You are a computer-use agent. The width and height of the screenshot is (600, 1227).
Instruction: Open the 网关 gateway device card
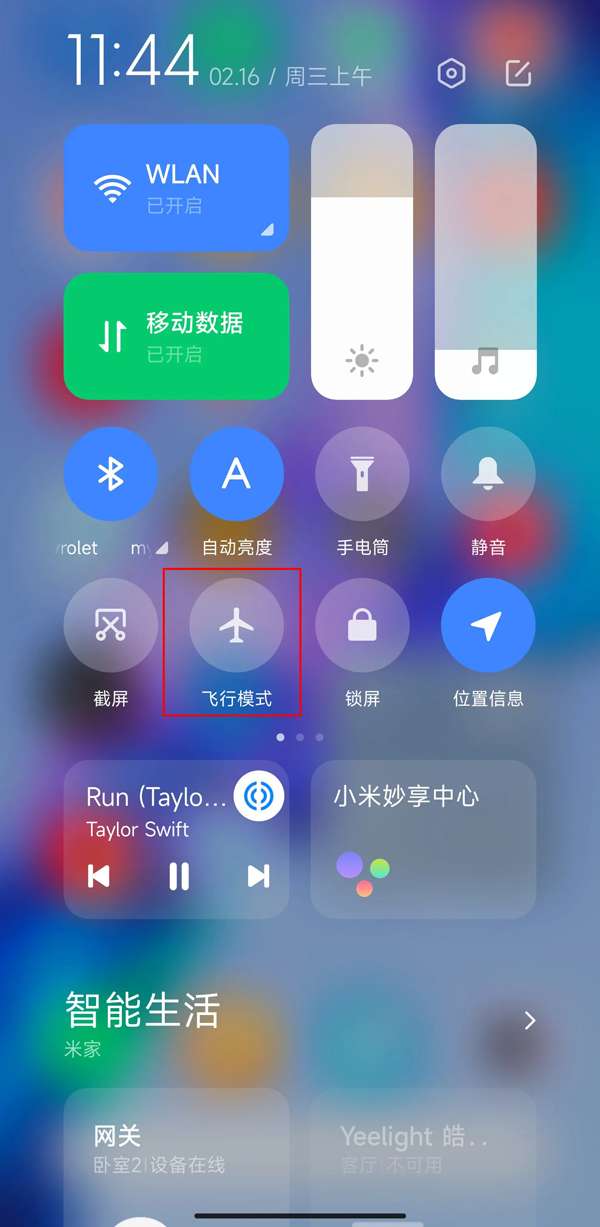point(176,1150)
